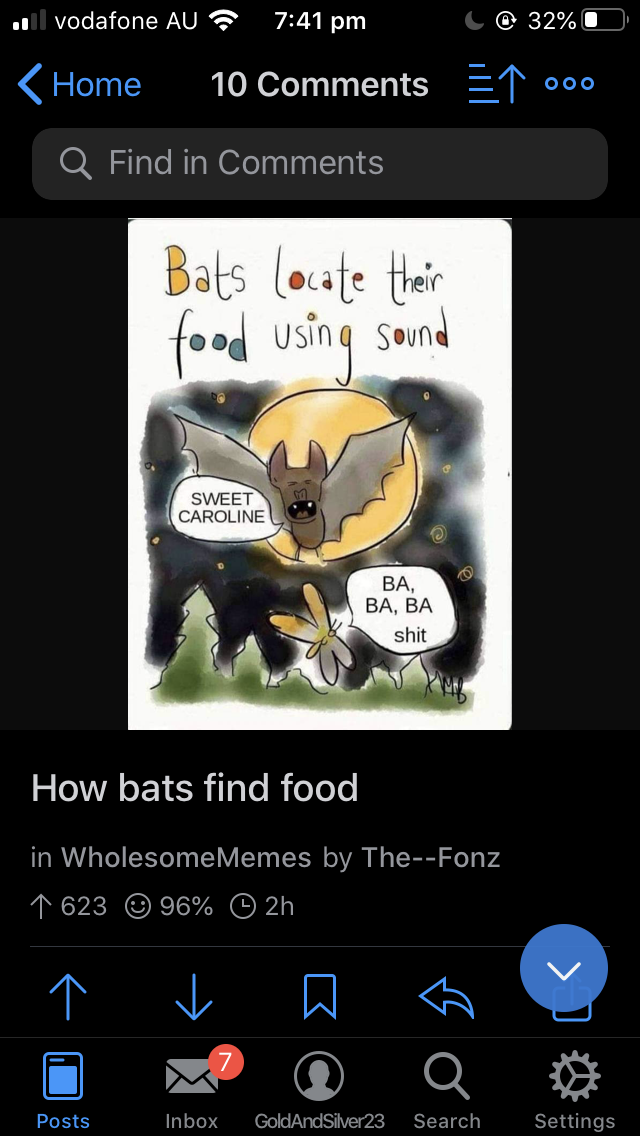Viewport: 640px width, 1136px height.
Task: Downvote this post
Action: pyautogui.click(x=194, y=996)
